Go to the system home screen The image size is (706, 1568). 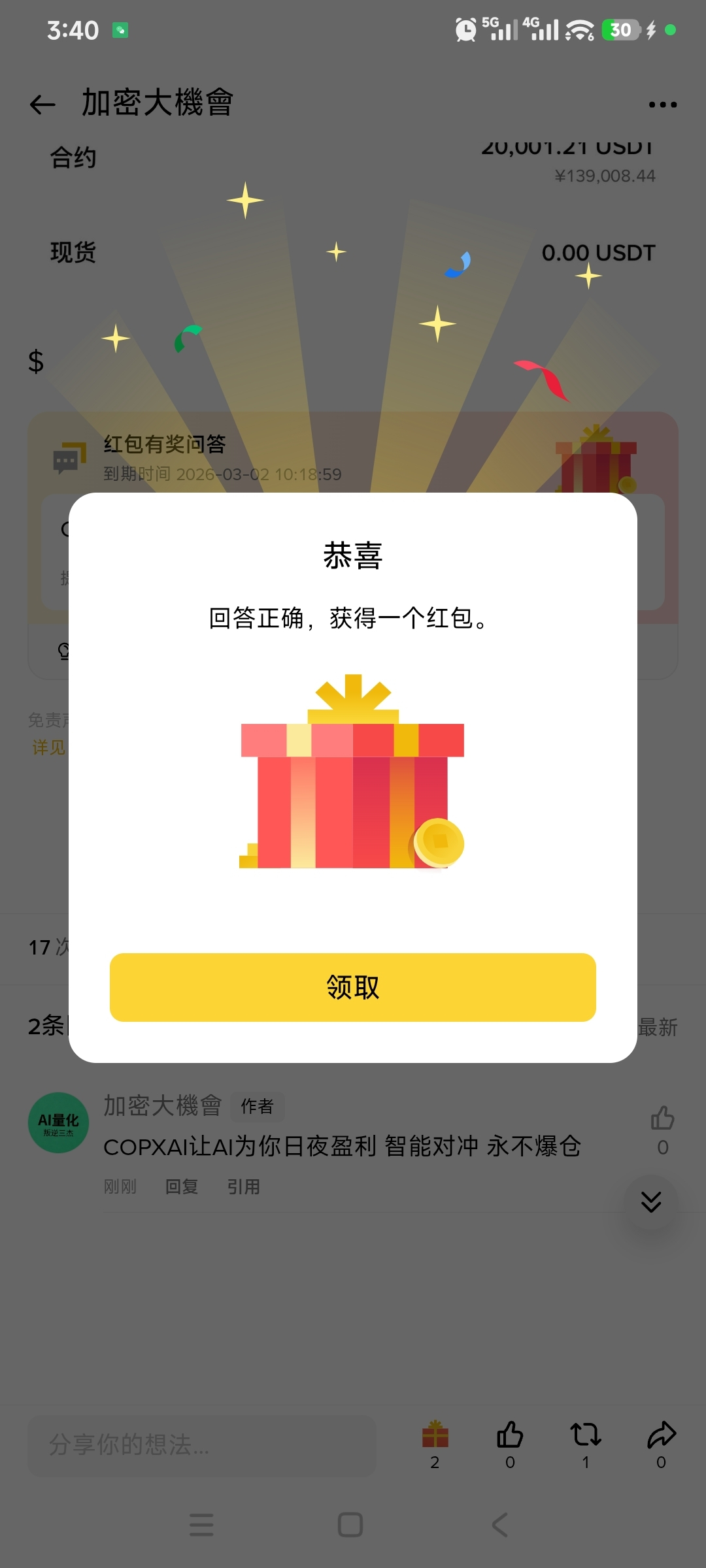tap(350, 1525)
